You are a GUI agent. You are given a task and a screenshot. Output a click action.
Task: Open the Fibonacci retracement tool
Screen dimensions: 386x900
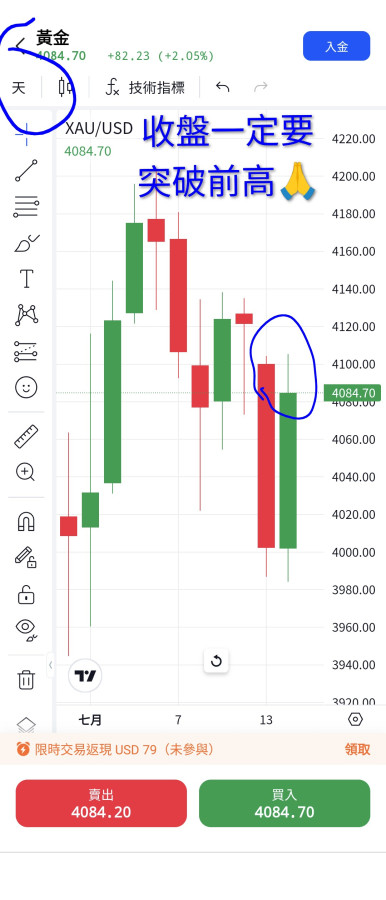[x=26, y=207]
